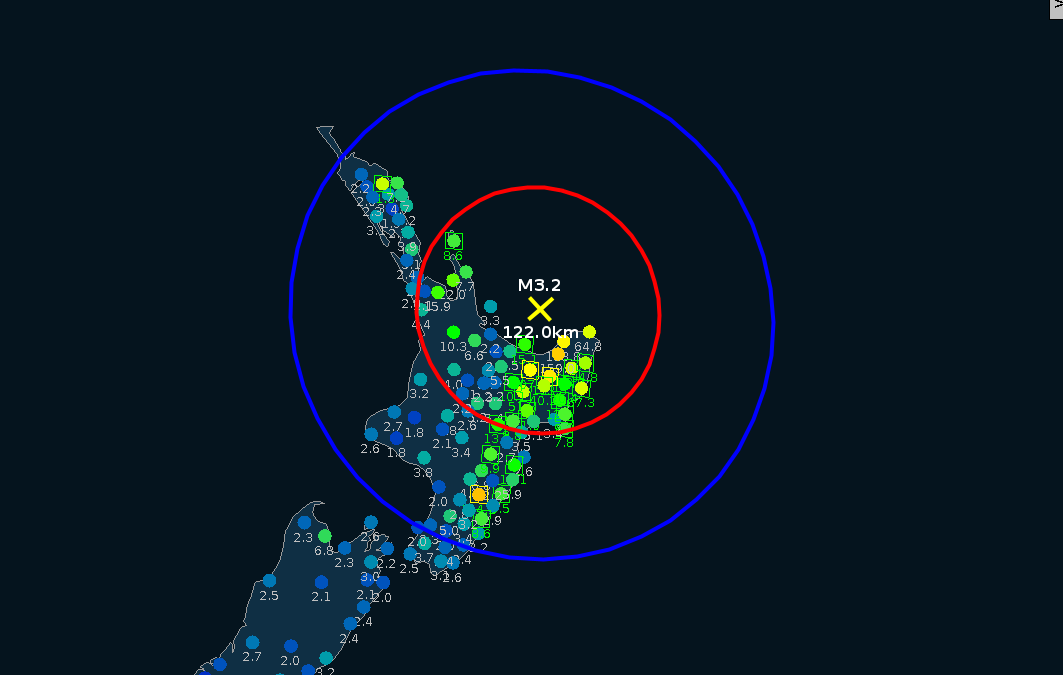Open the station marker reading 10.3
Screen dimensions: 1063x675
(453, 332)
